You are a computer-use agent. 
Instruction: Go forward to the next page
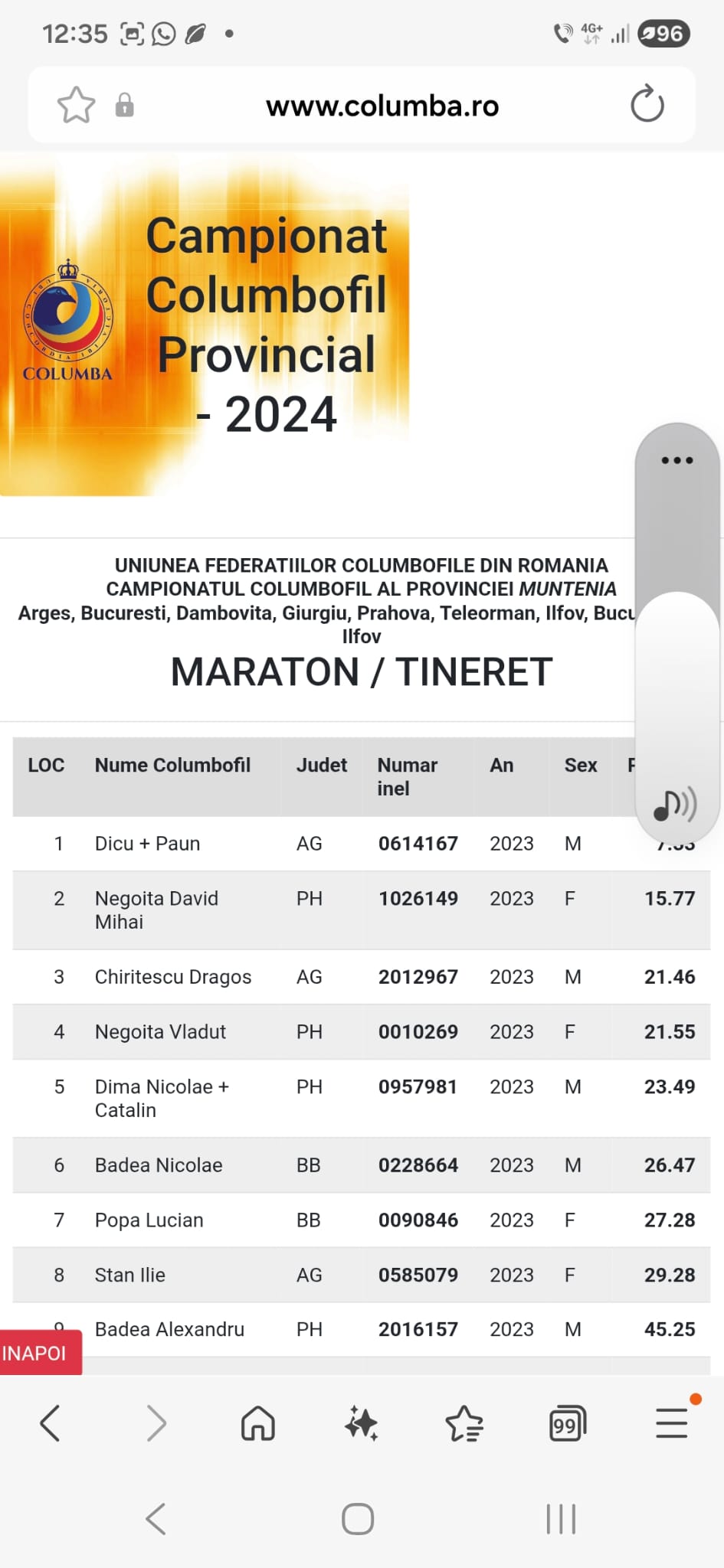point(156,1423)
